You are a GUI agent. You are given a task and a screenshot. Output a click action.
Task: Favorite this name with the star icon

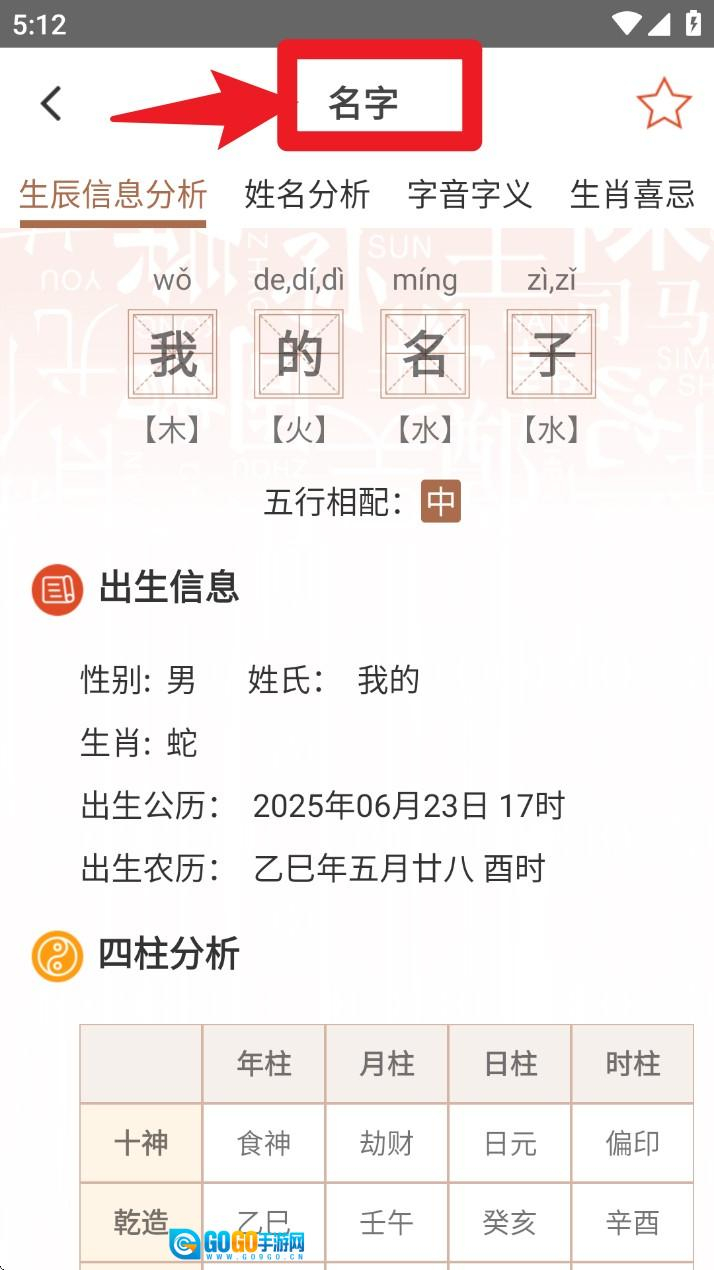(663, 104)
